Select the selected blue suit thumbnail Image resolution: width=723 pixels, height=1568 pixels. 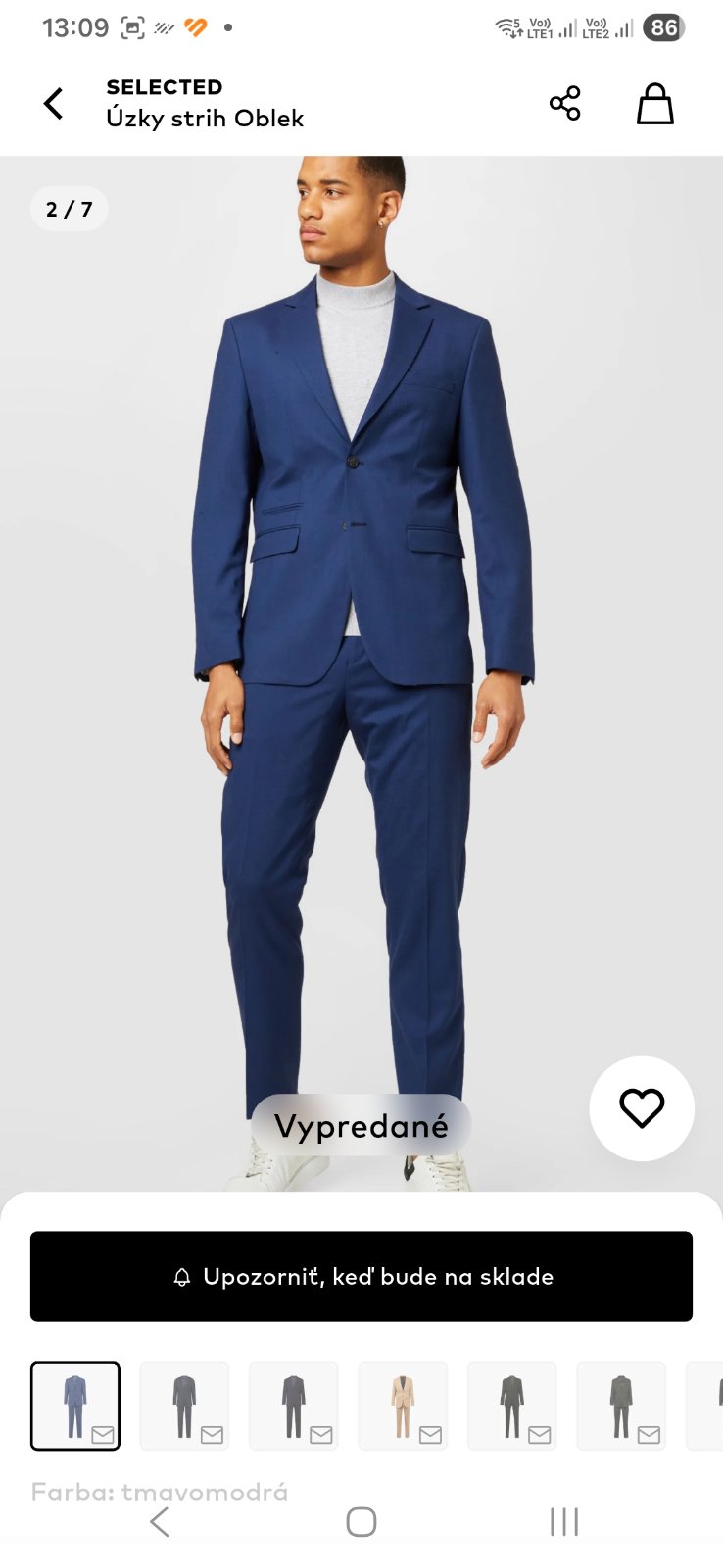[75, 1406]
